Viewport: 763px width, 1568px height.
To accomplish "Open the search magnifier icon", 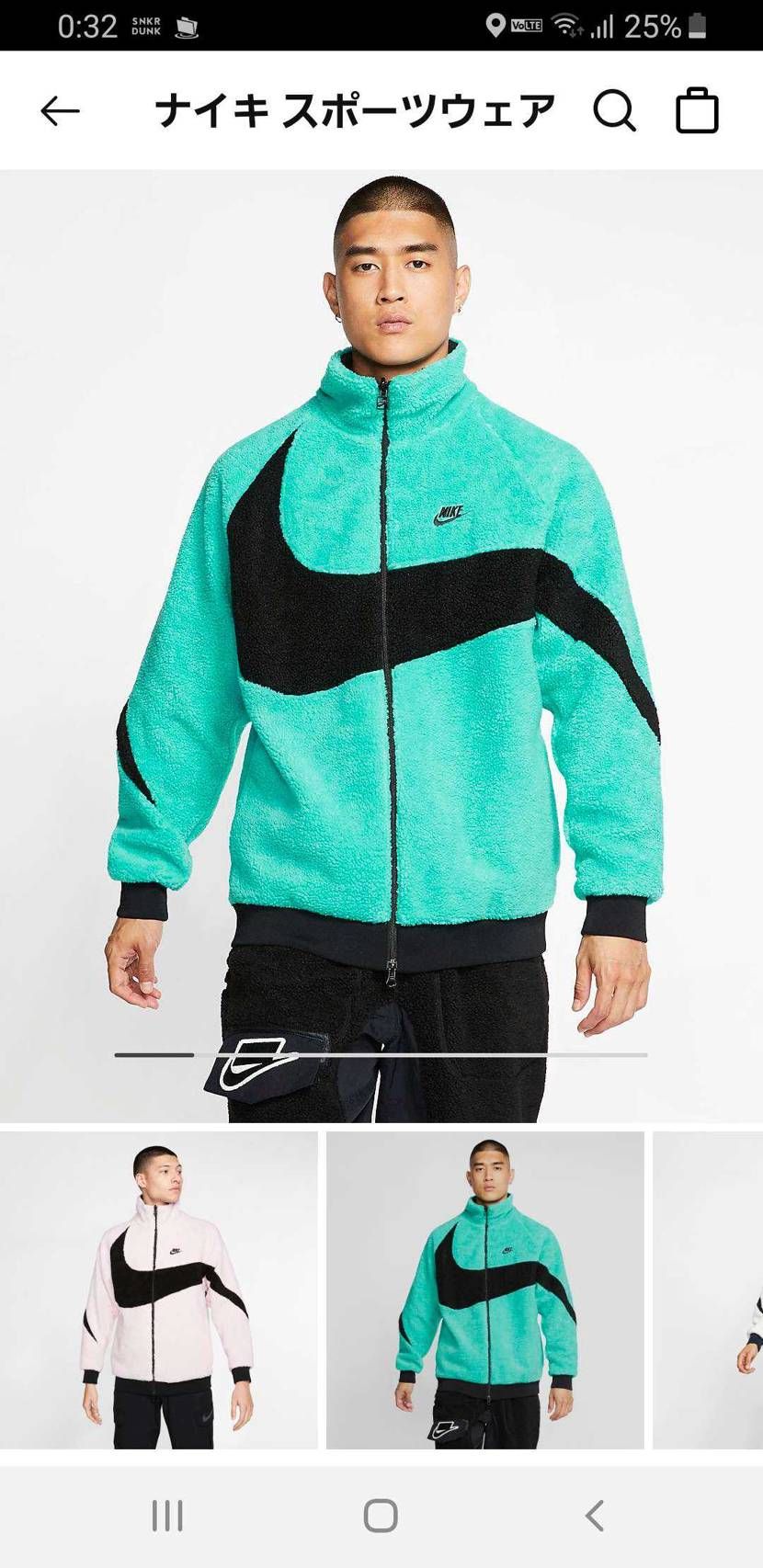I will pyautogui.click(x=615, y=111).
